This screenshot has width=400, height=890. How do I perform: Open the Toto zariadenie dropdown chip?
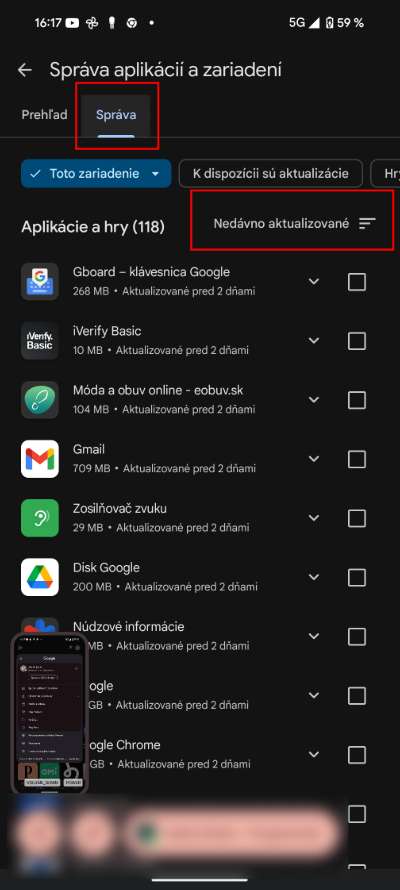click(96, 174)
